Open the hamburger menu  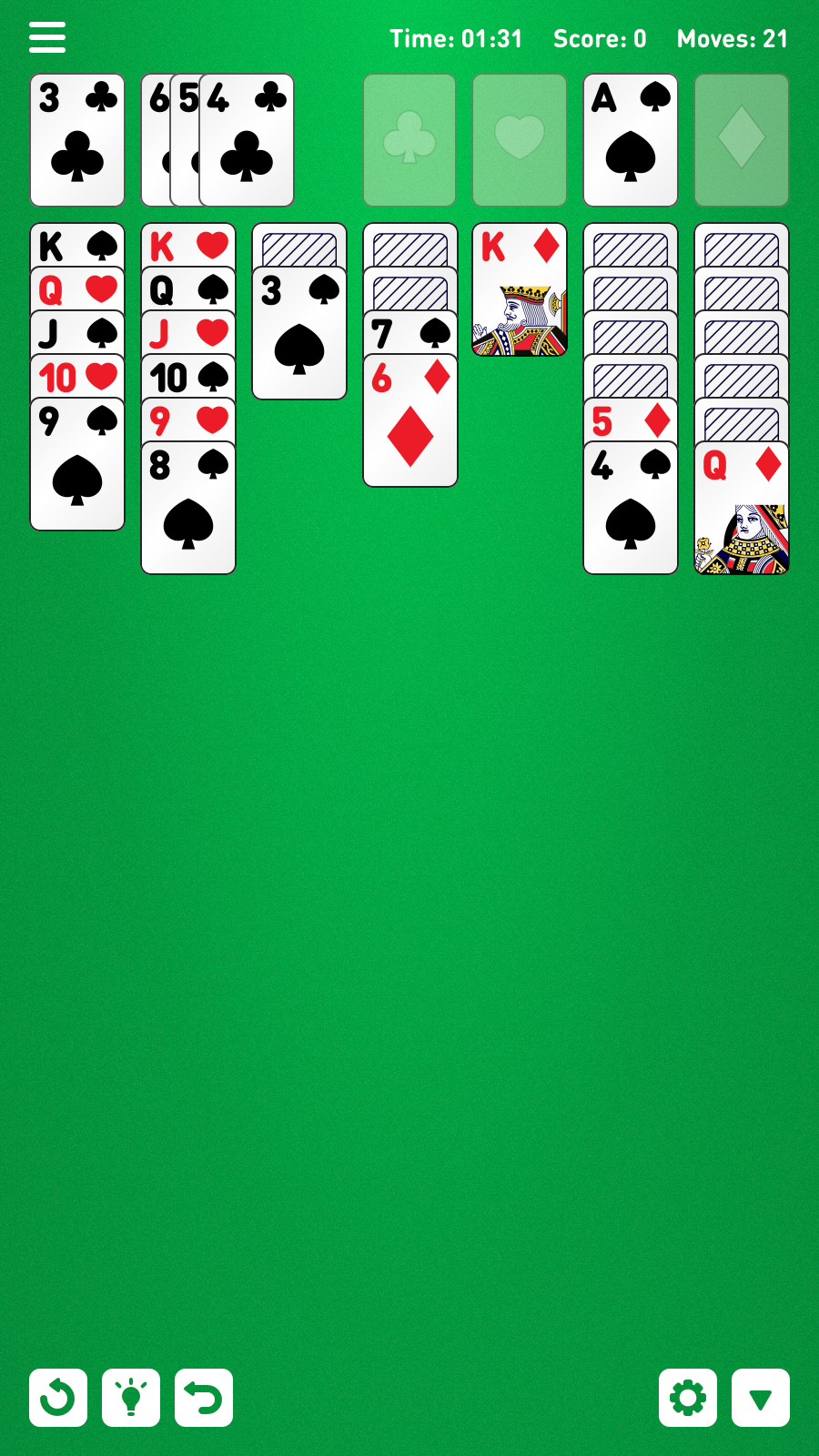pos(46,37)
